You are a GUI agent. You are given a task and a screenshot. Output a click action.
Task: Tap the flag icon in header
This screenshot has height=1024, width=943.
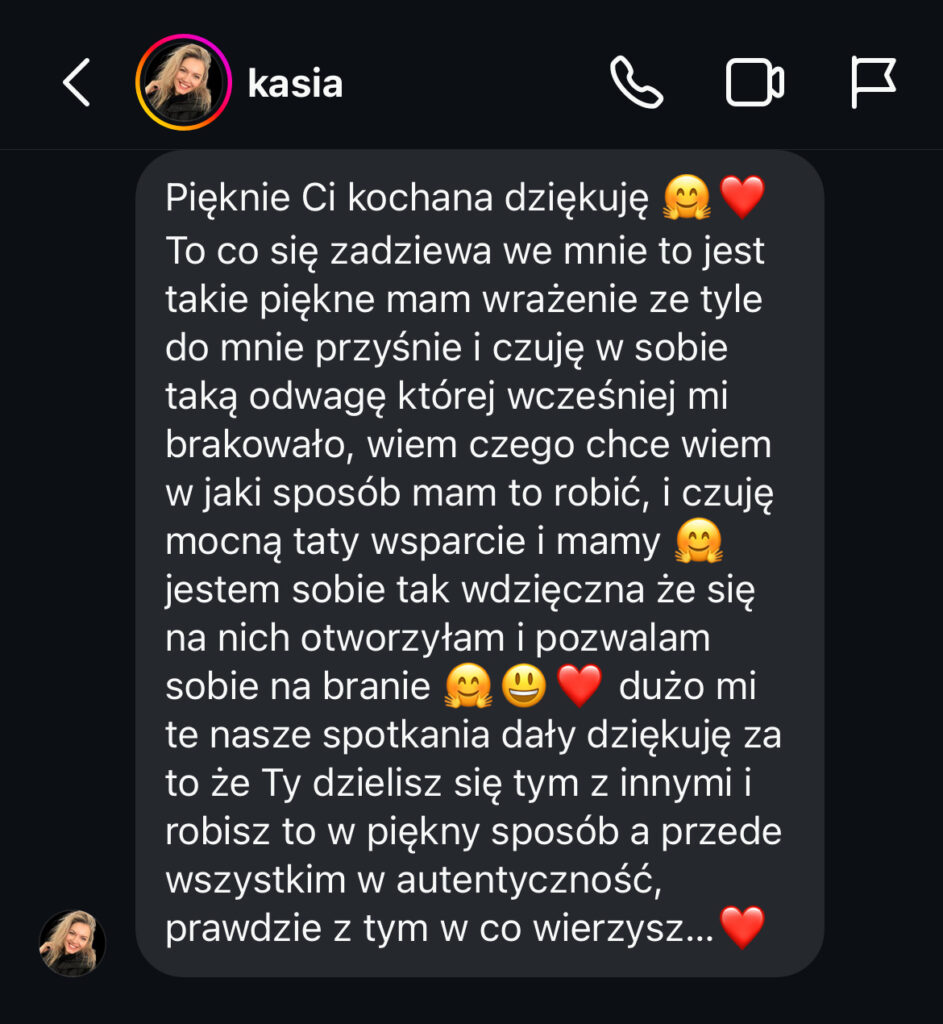click(x=872, y=83)
